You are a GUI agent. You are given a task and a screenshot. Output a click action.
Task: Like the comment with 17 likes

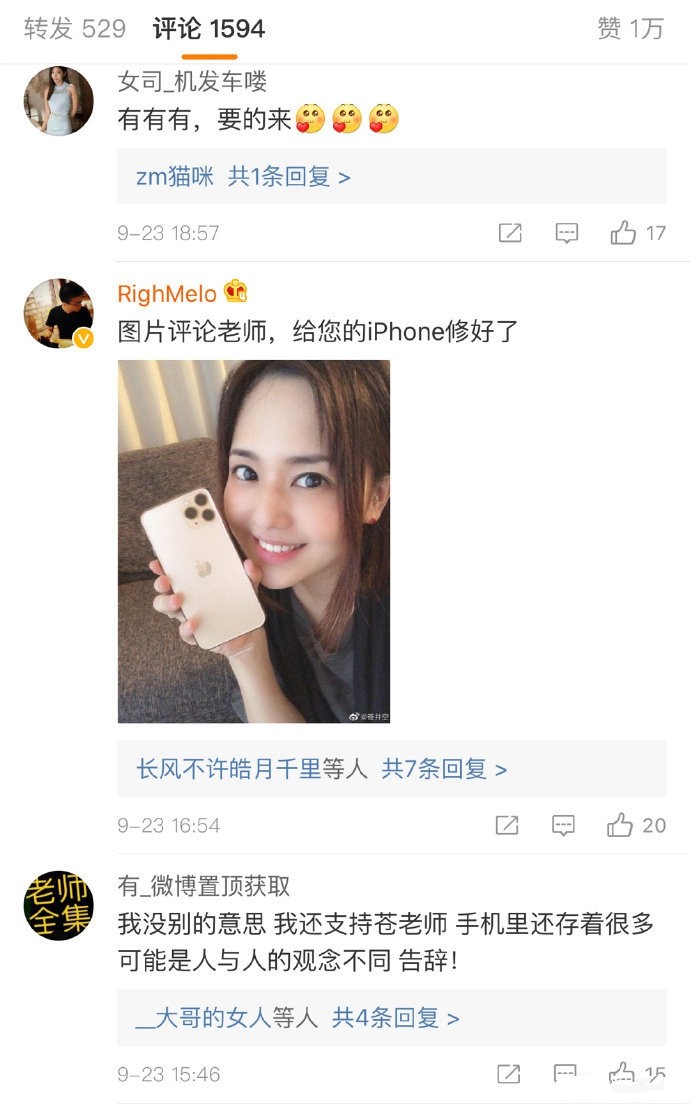pos(624,233)
